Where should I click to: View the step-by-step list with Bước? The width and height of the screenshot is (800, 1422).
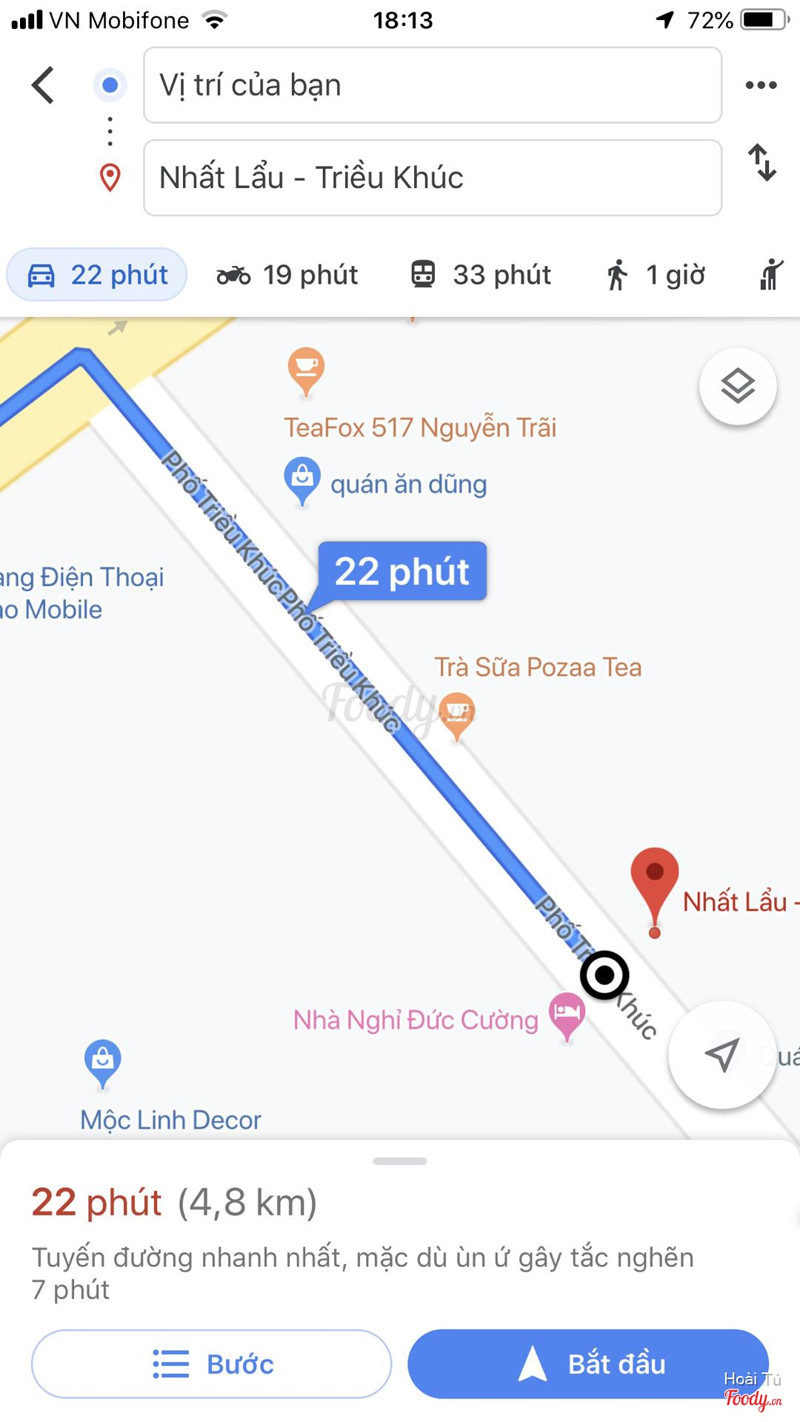pos(211,1364)
